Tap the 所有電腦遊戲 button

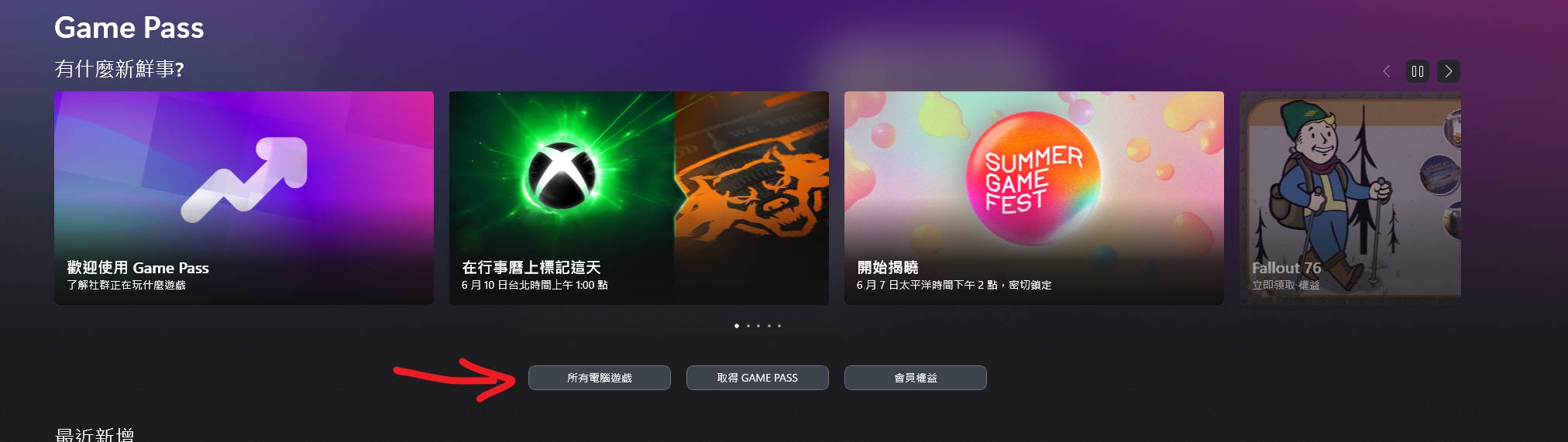coord(600,378)
